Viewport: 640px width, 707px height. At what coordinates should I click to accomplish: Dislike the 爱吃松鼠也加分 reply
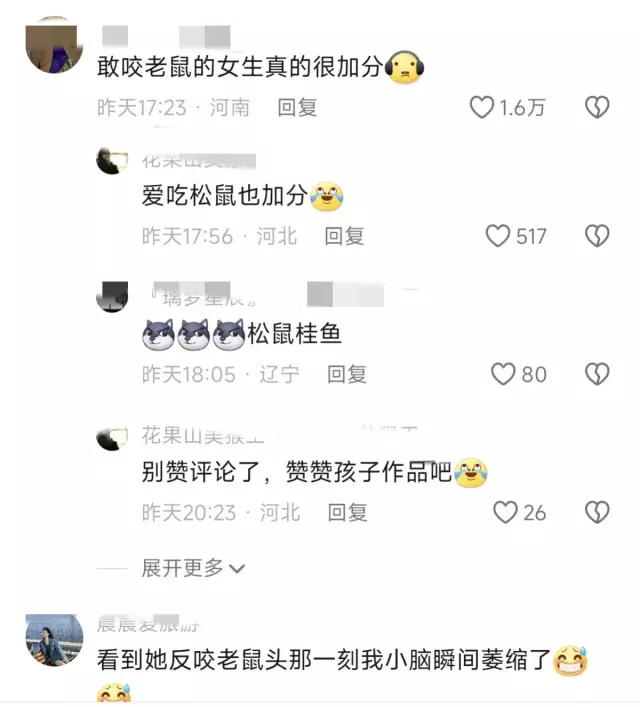pos(597,236)
